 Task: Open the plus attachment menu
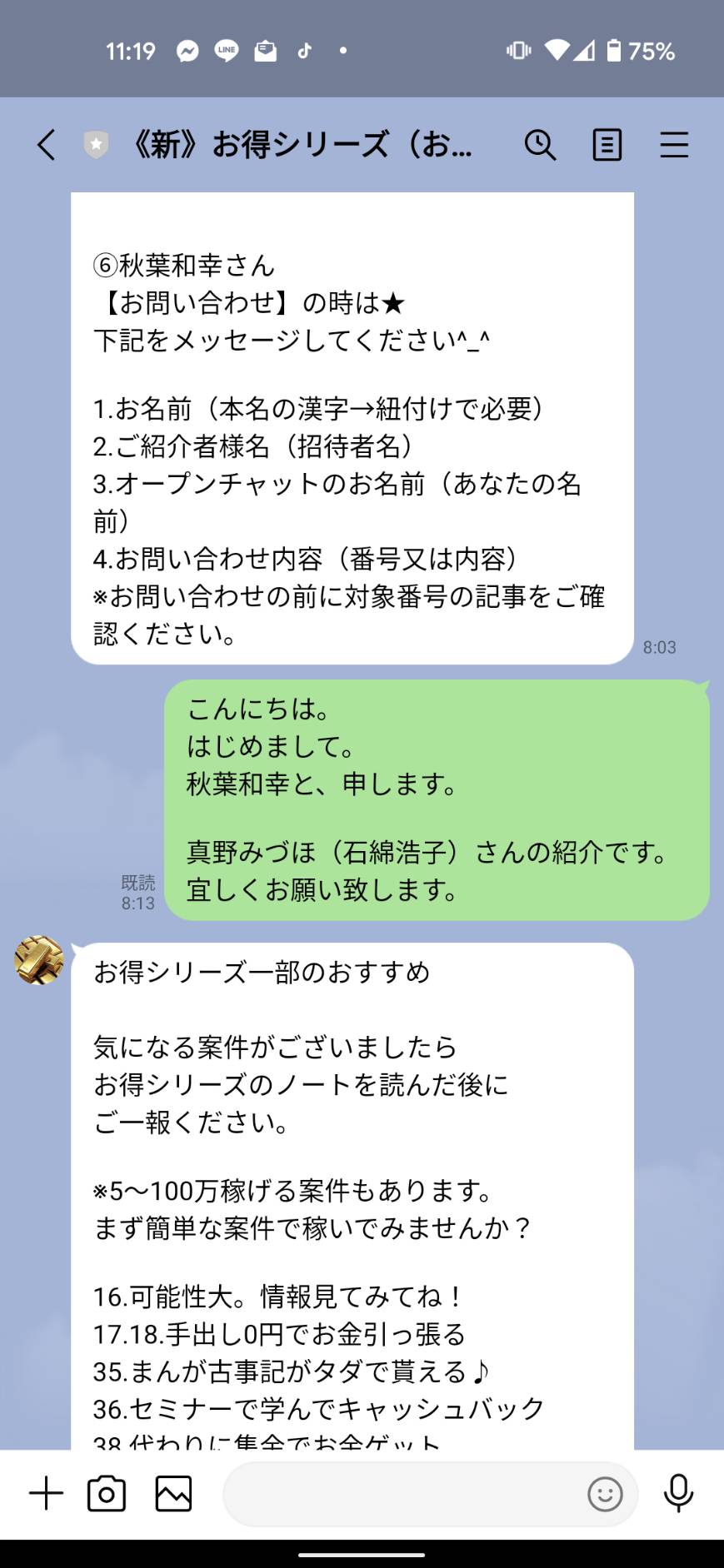click(x=46, y=1494)
